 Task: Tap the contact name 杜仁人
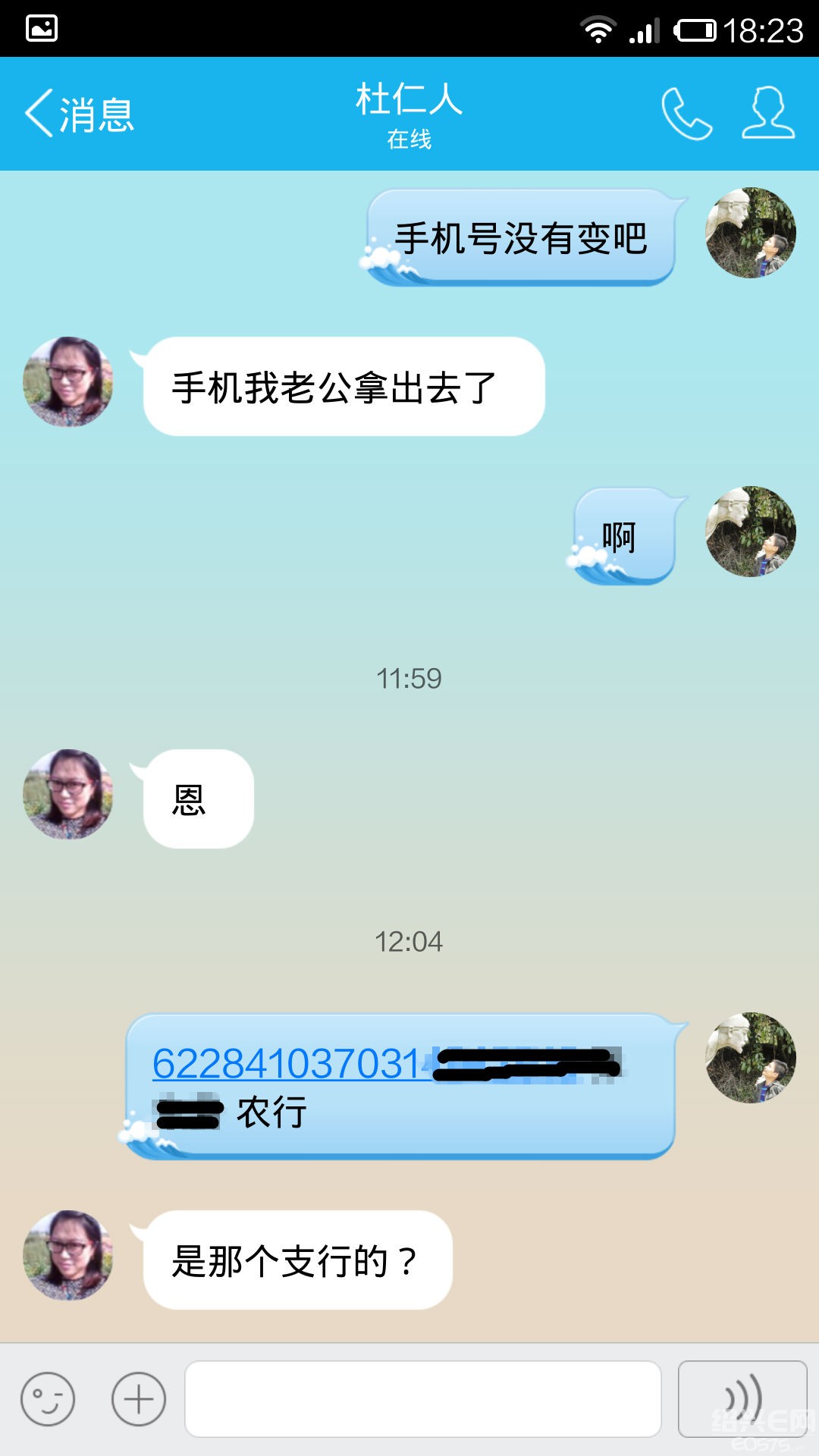click(x=409, y=102)
